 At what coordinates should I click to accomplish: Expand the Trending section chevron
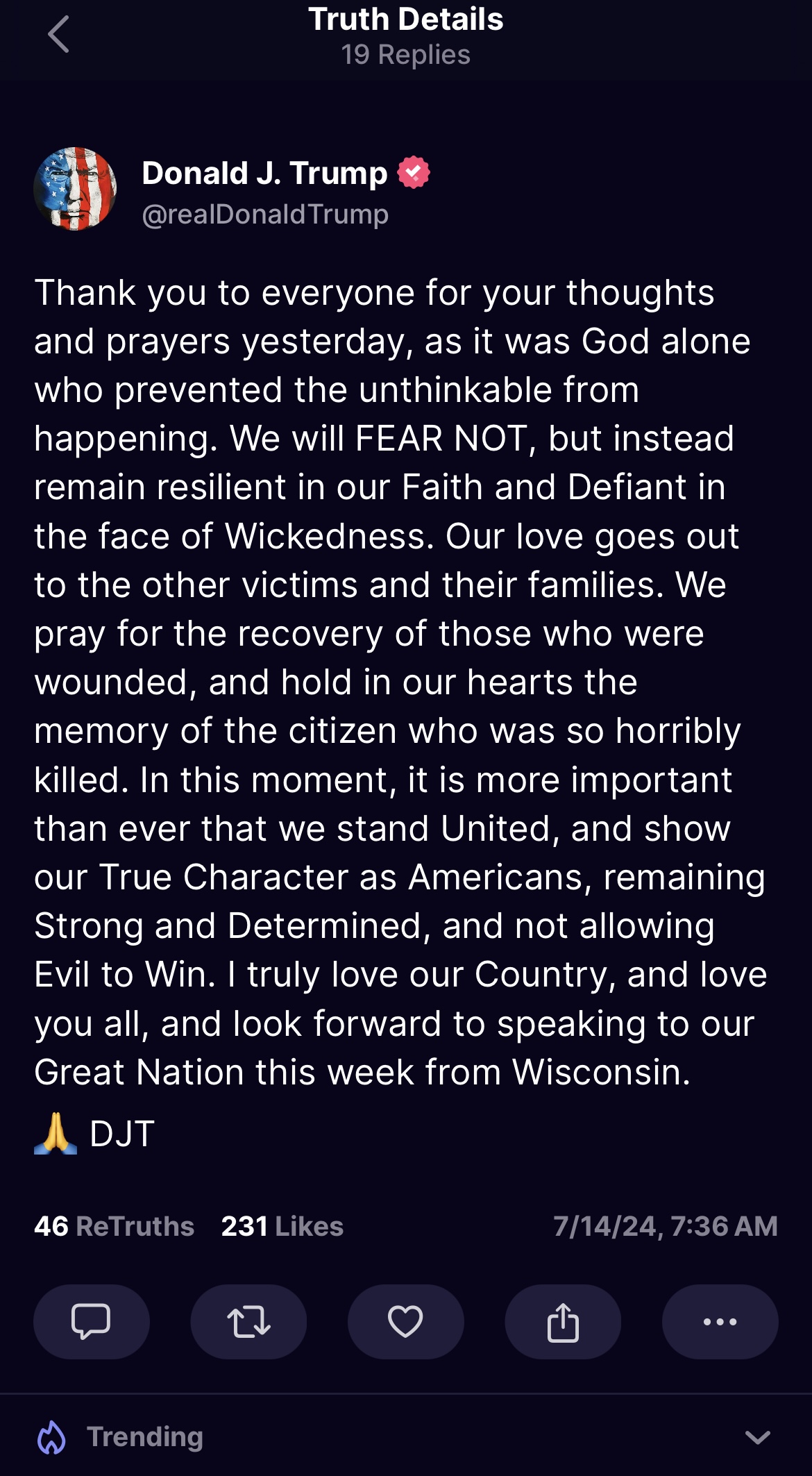click(757, 1437)
